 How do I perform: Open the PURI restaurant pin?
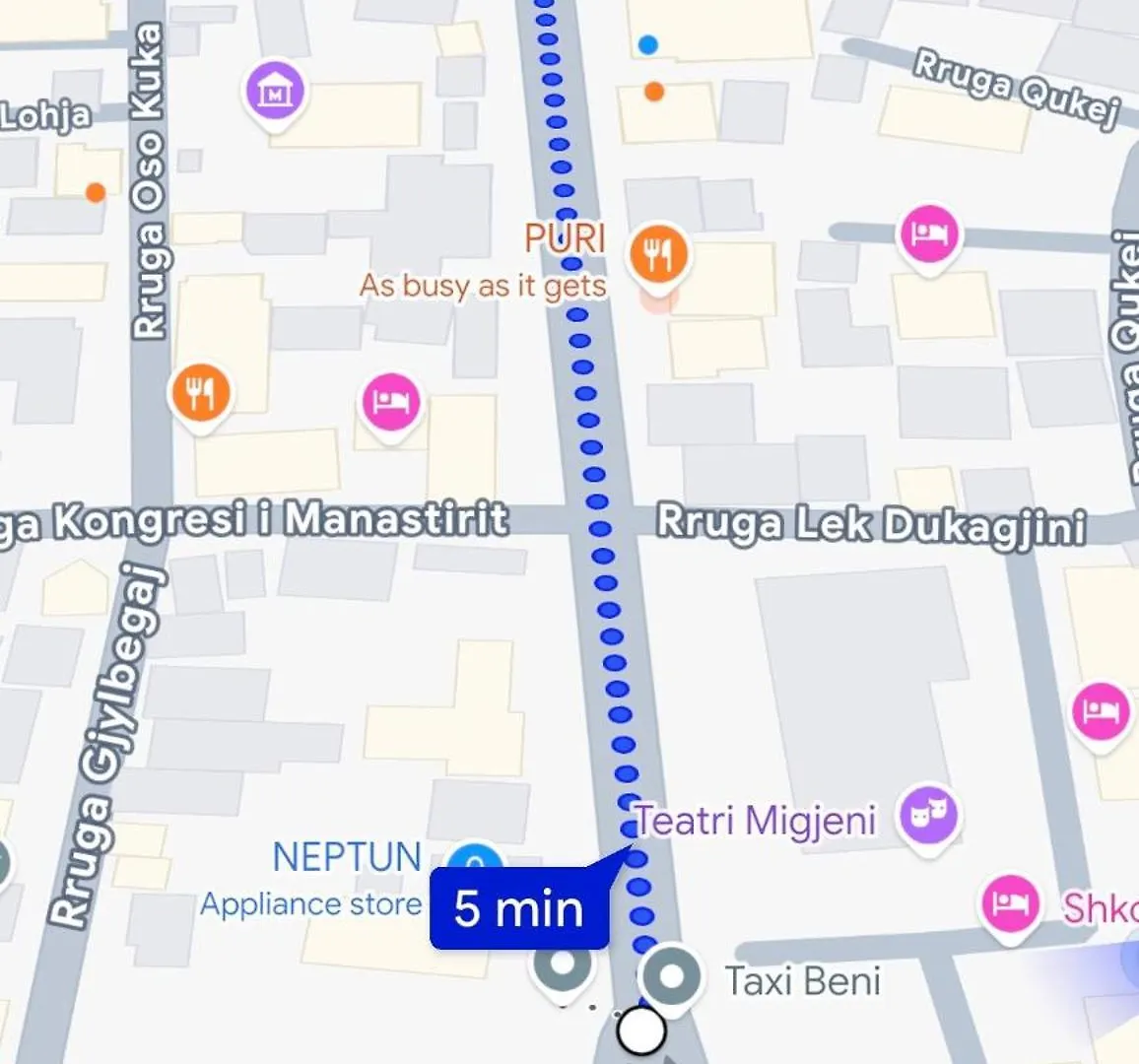(x=658, y=254)
